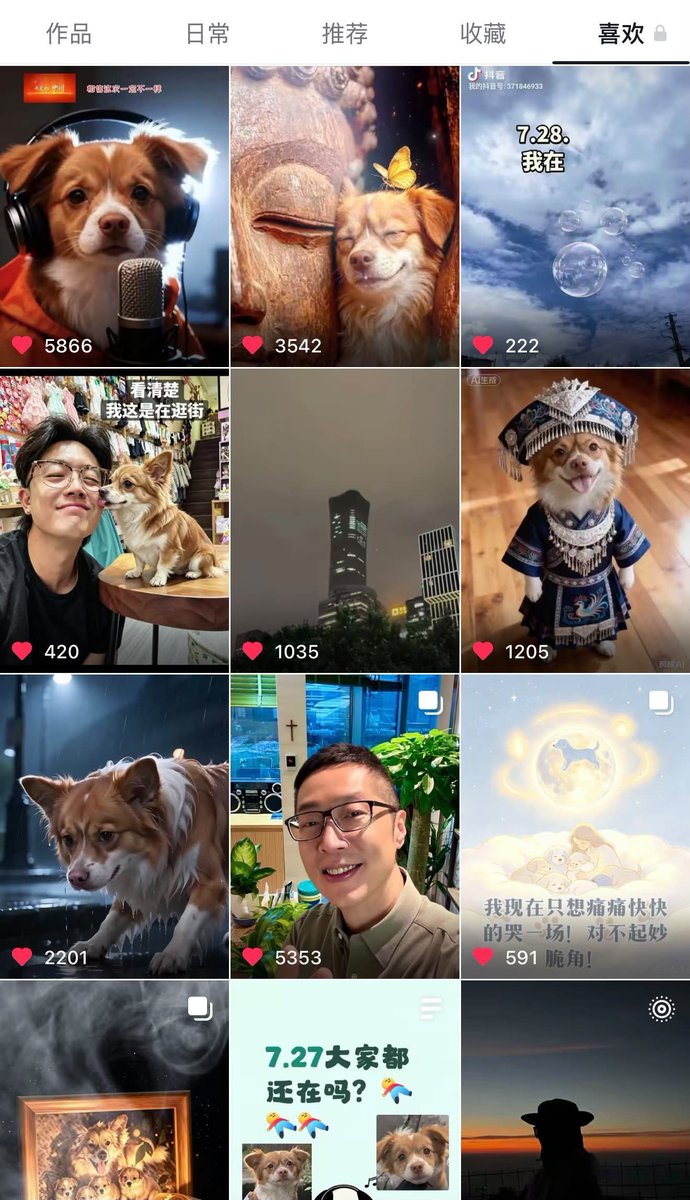Select the 喜欢 tab
The height and width of the screenshot is (1200, 690).
[x=621, y=33]
